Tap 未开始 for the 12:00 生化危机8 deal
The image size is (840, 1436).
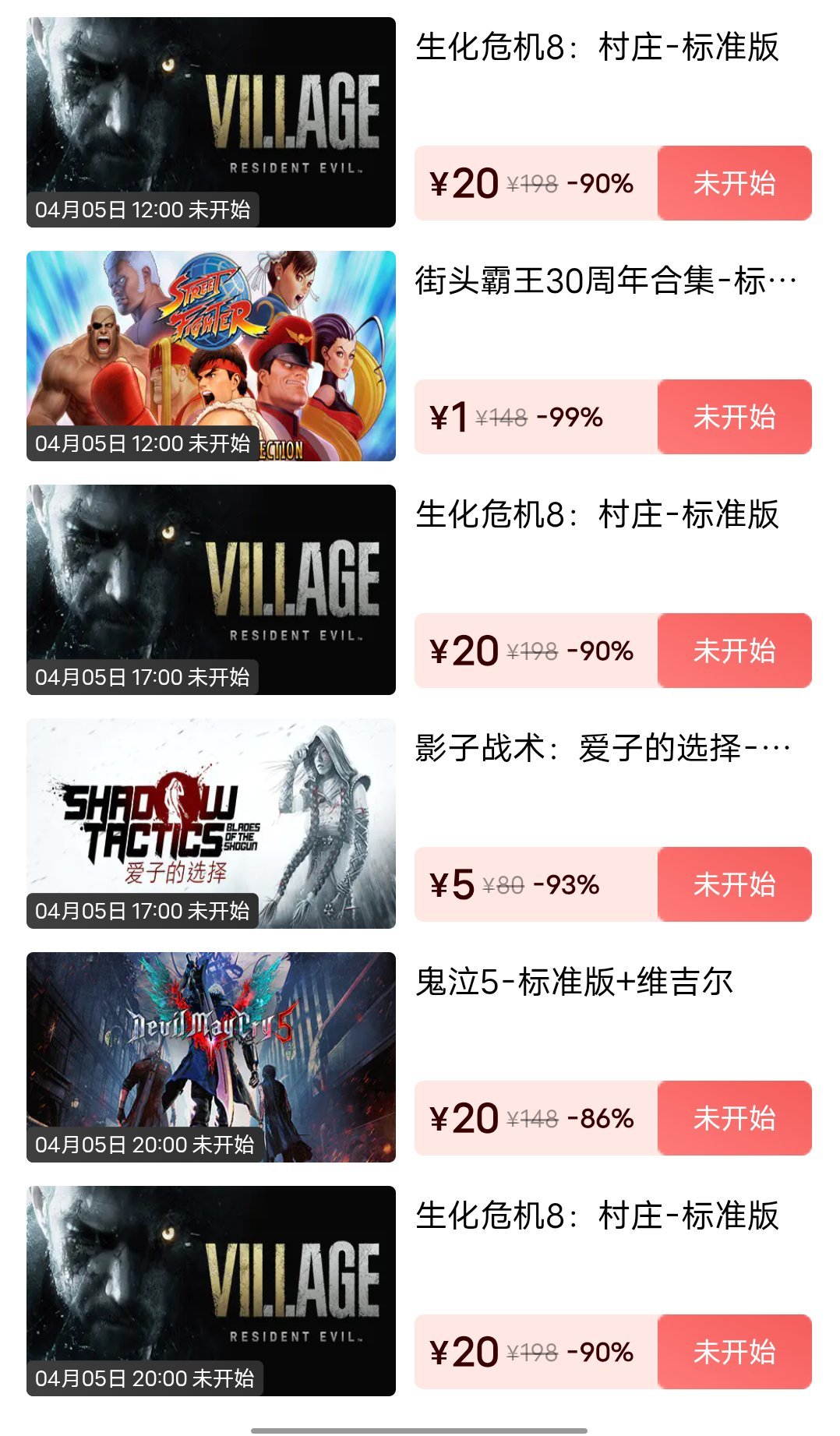pyautogui.click(x=734, y=184)
